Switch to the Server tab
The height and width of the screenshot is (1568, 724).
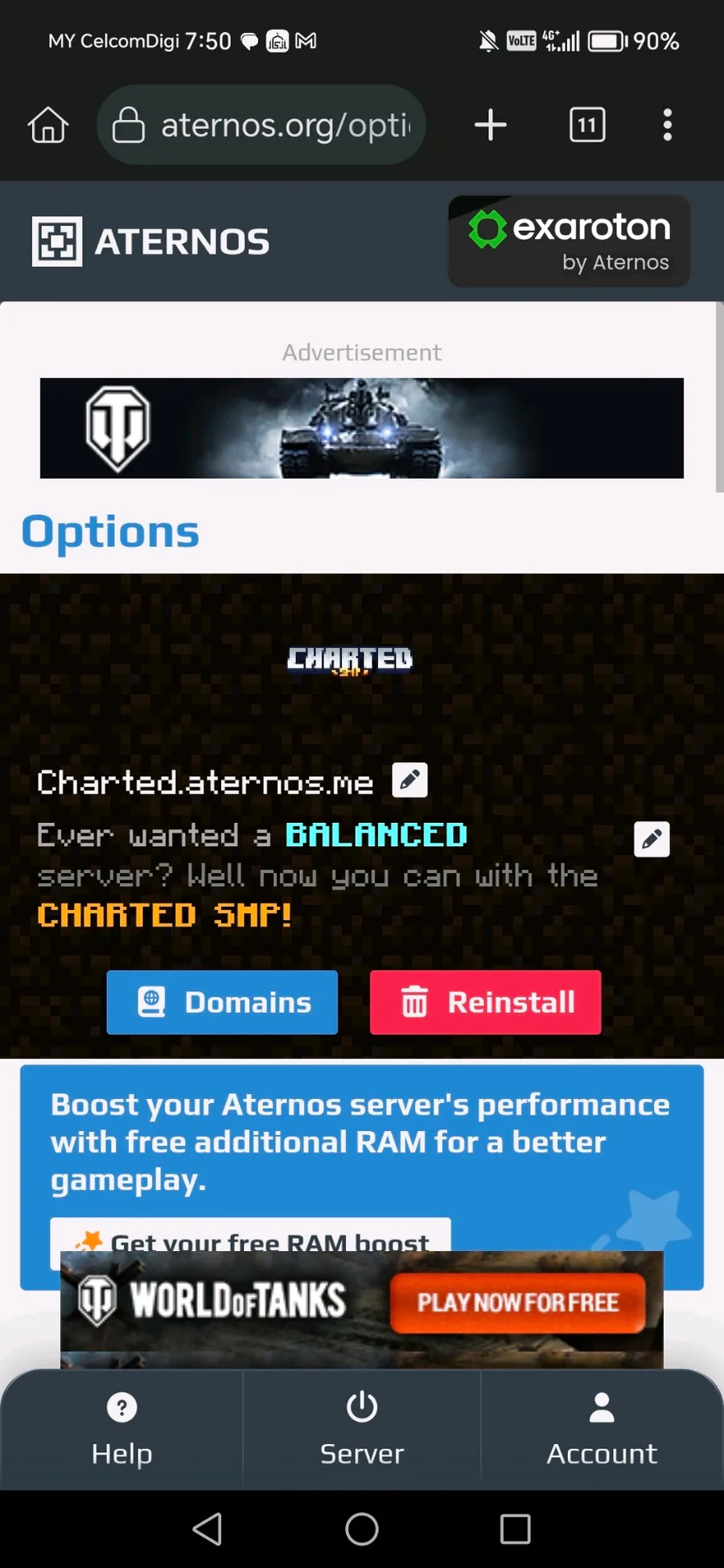coord(362,1430)
